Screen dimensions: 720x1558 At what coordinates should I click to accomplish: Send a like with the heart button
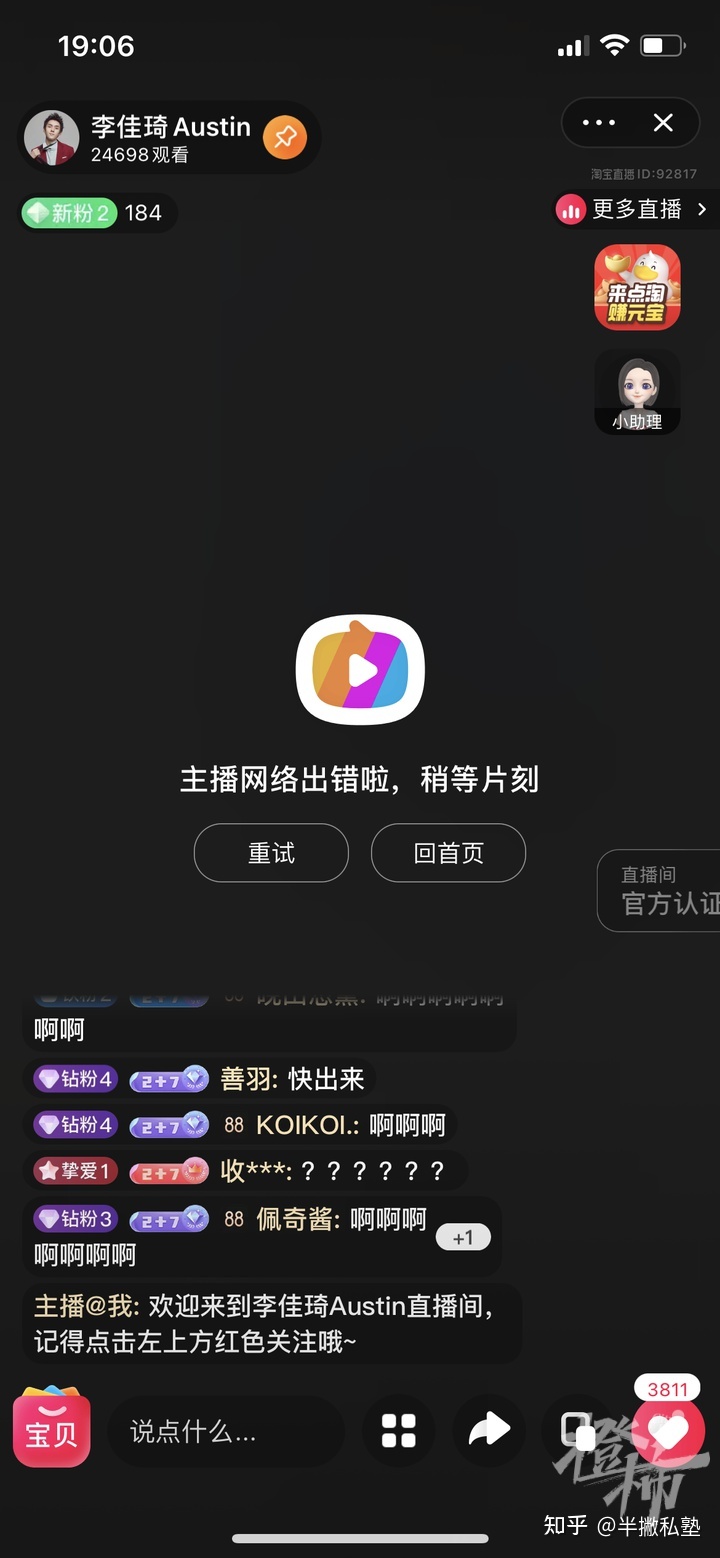tap(668, 1433)
